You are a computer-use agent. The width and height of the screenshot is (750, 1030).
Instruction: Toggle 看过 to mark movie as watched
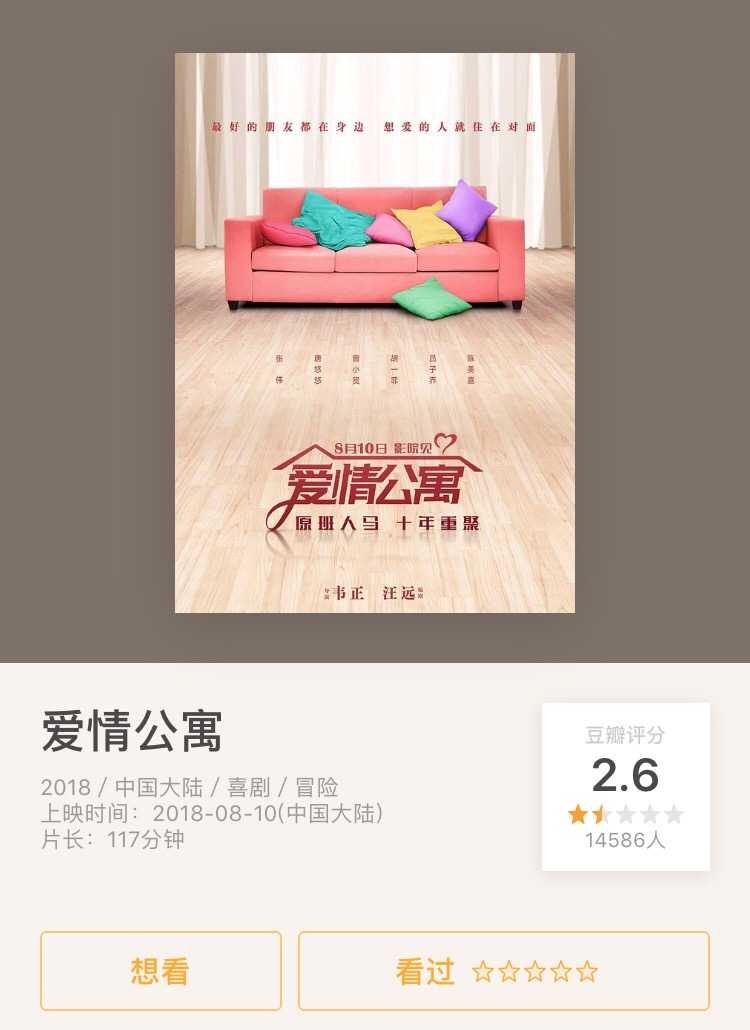[424, 970]
